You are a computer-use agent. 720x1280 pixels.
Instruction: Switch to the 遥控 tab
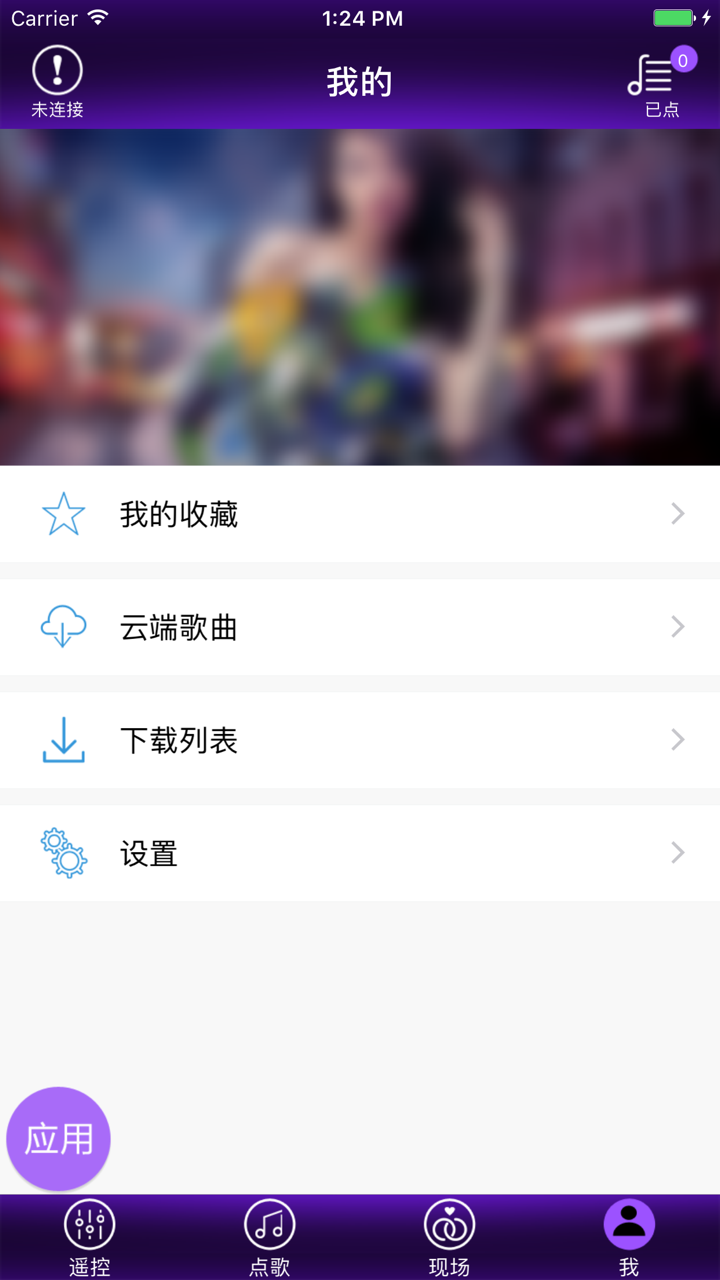(90, 1237)
